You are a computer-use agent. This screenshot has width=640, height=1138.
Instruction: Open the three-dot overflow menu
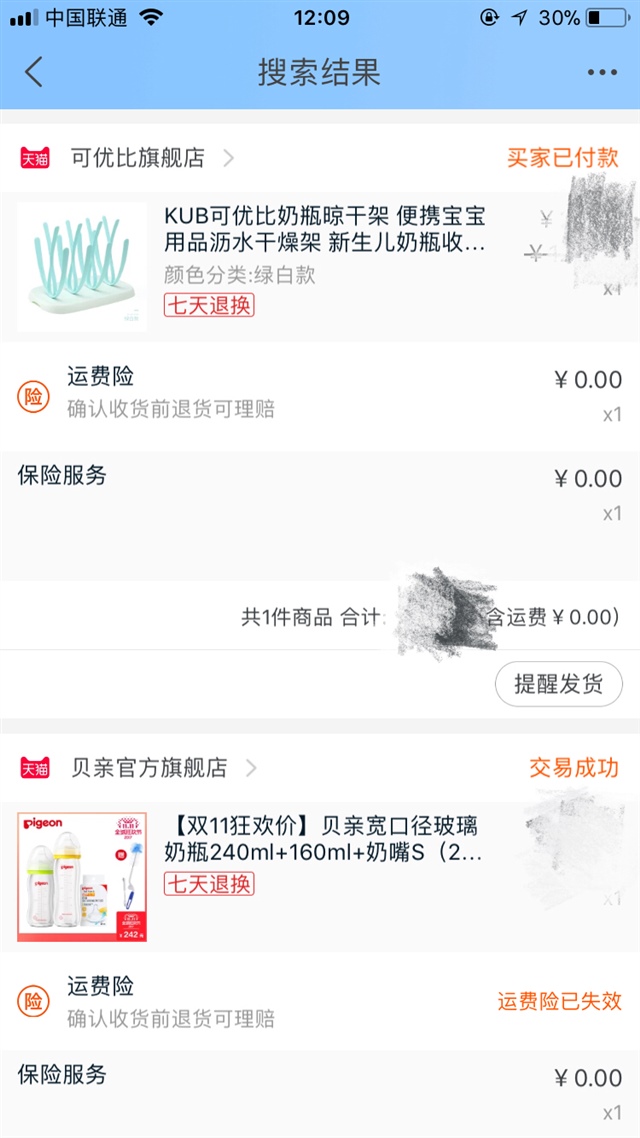pyautogui.click(x=603, y=72)
